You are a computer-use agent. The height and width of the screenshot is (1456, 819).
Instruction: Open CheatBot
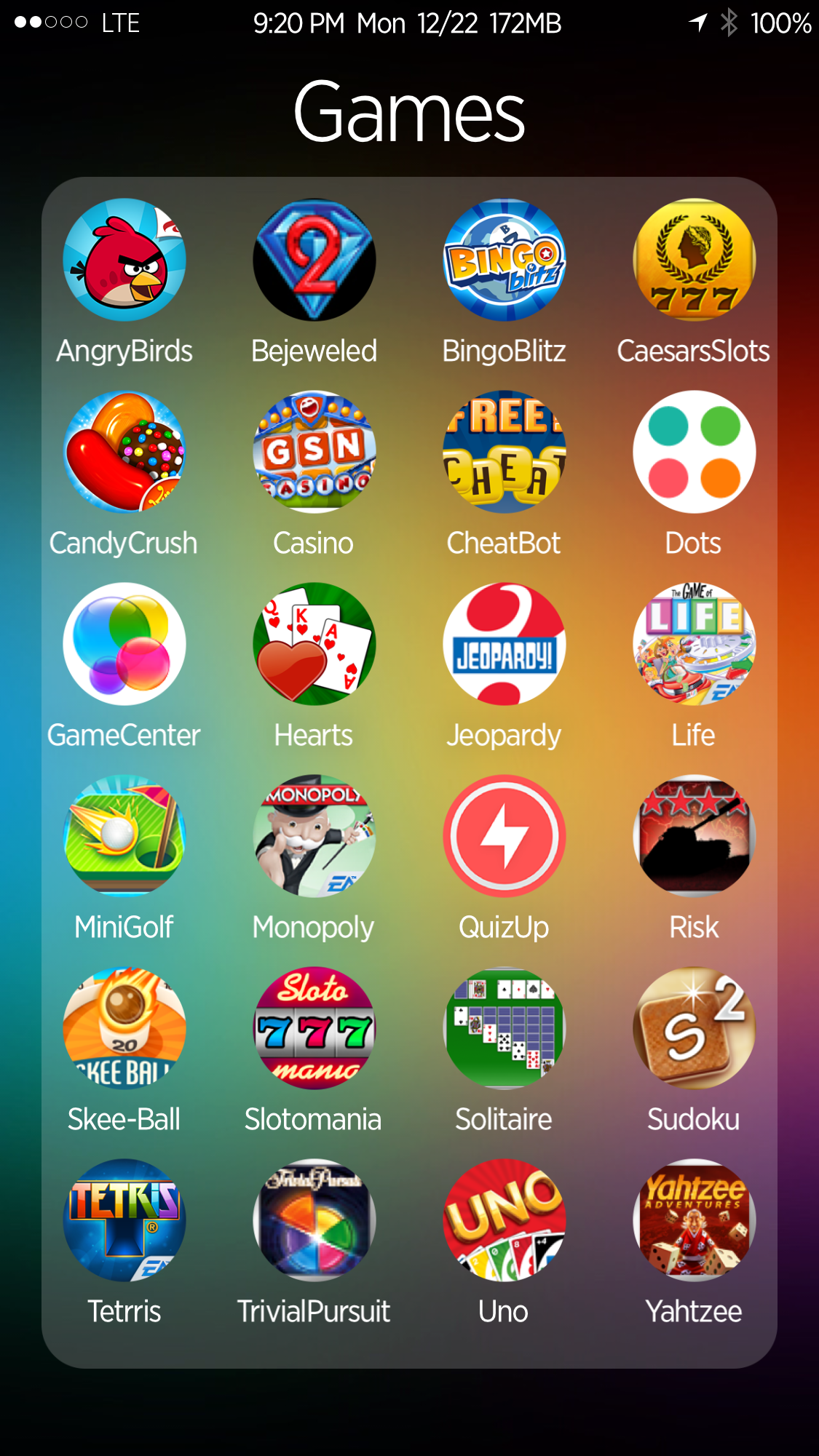click(x=505, y=452)
